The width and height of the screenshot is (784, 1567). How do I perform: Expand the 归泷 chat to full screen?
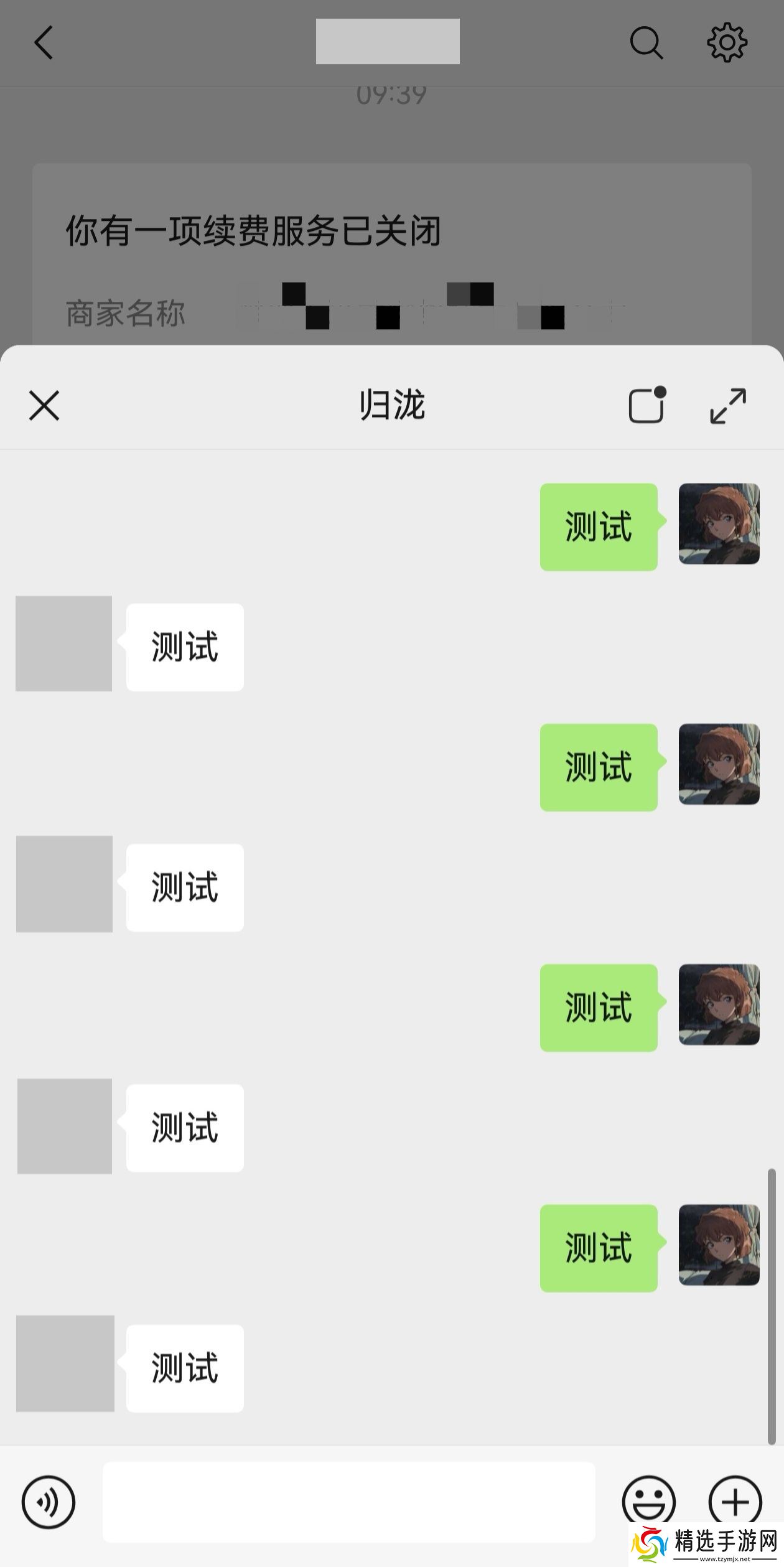728,406
